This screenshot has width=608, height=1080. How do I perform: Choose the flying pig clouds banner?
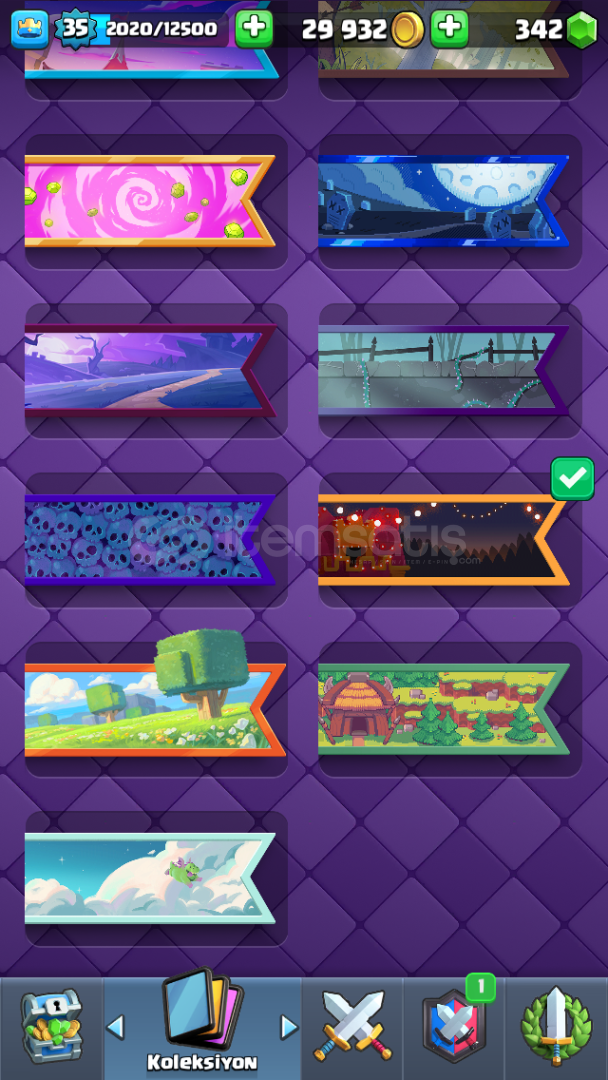tap(149, 879)
